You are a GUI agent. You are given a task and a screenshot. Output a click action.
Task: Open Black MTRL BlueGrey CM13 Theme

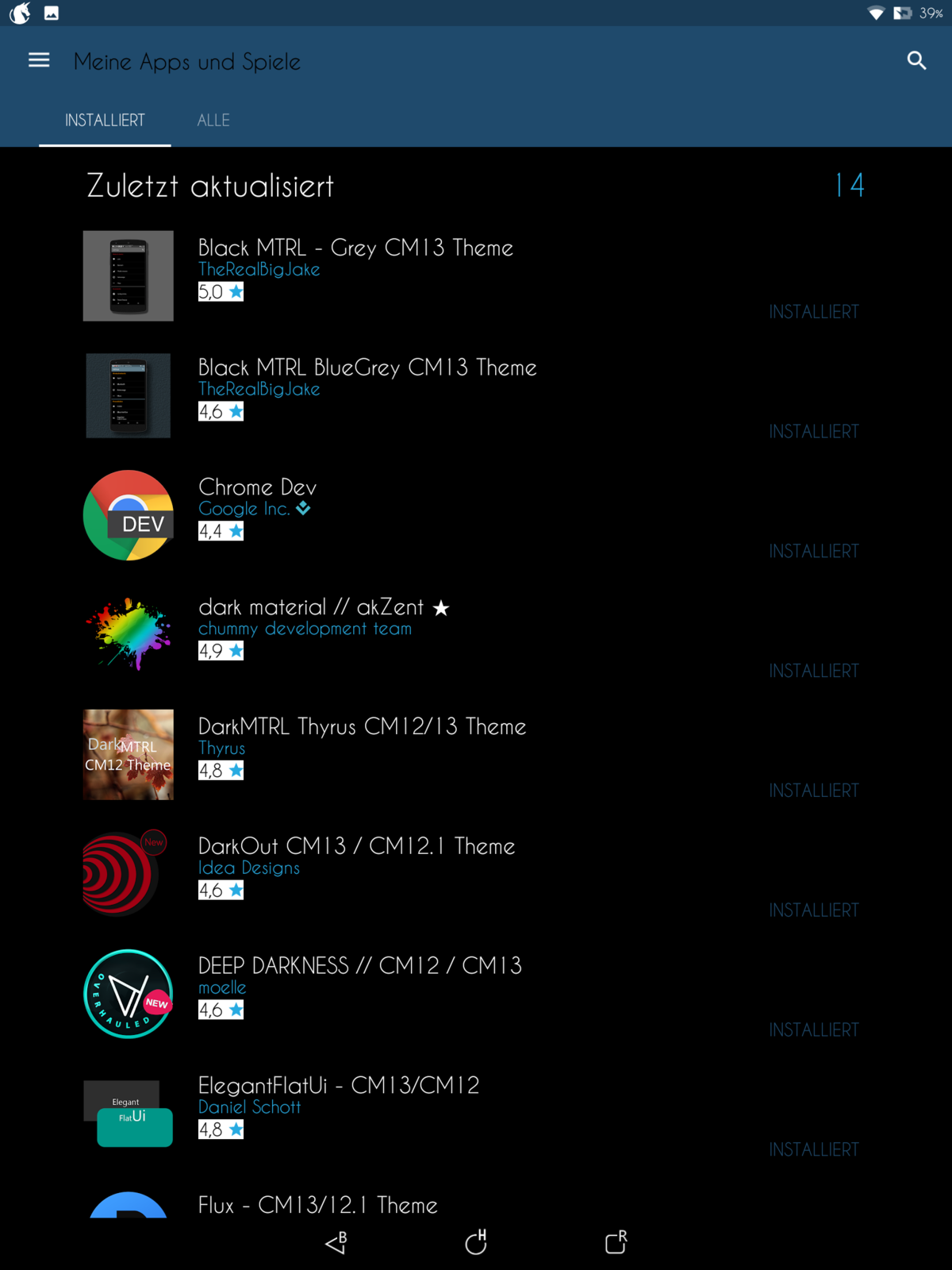tap(367, 368)
